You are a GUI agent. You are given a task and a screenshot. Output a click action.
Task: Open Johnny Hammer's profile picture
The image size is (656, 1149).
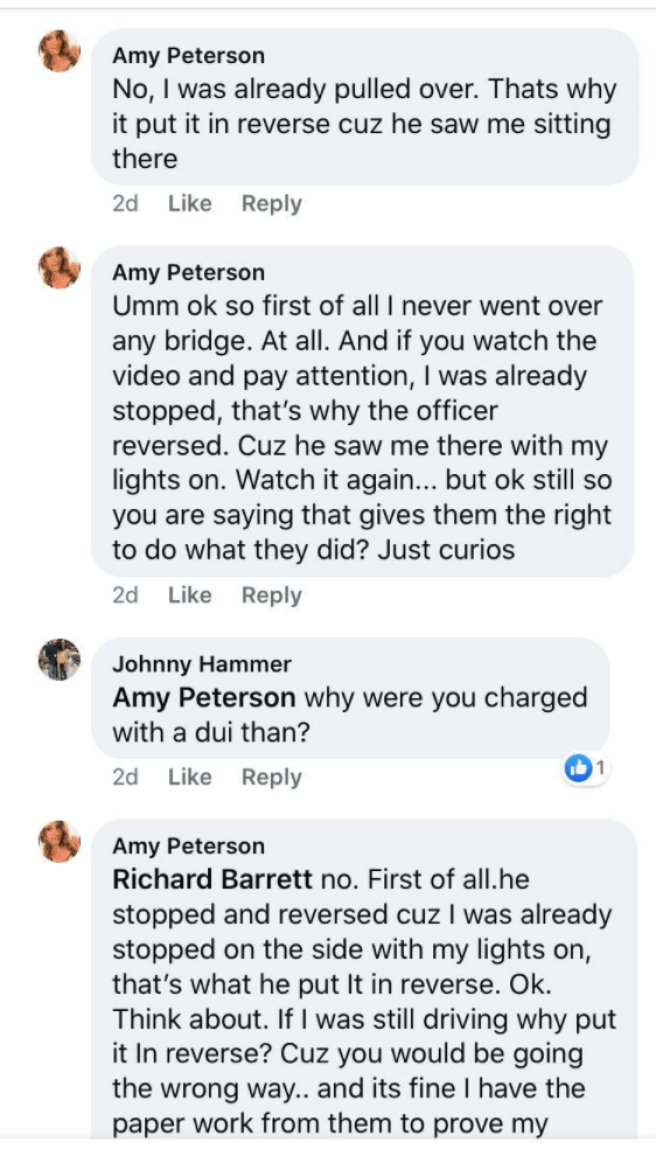(x=59, y=660)
